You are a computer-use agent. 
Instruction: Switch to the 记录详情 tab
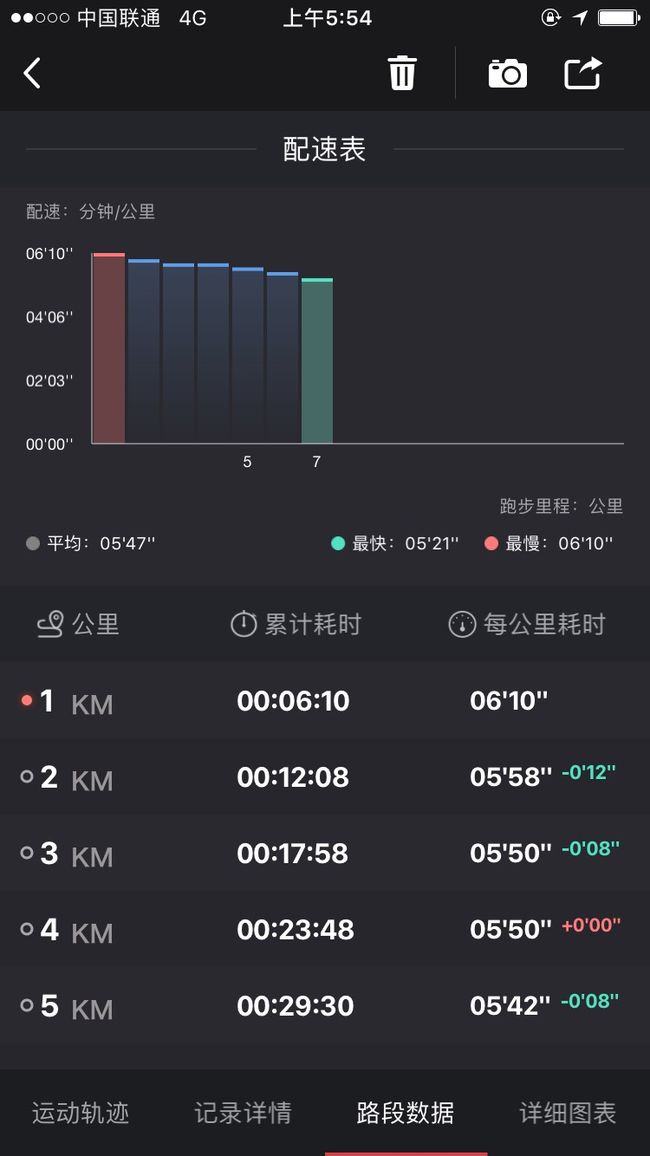coord(243,1113)
